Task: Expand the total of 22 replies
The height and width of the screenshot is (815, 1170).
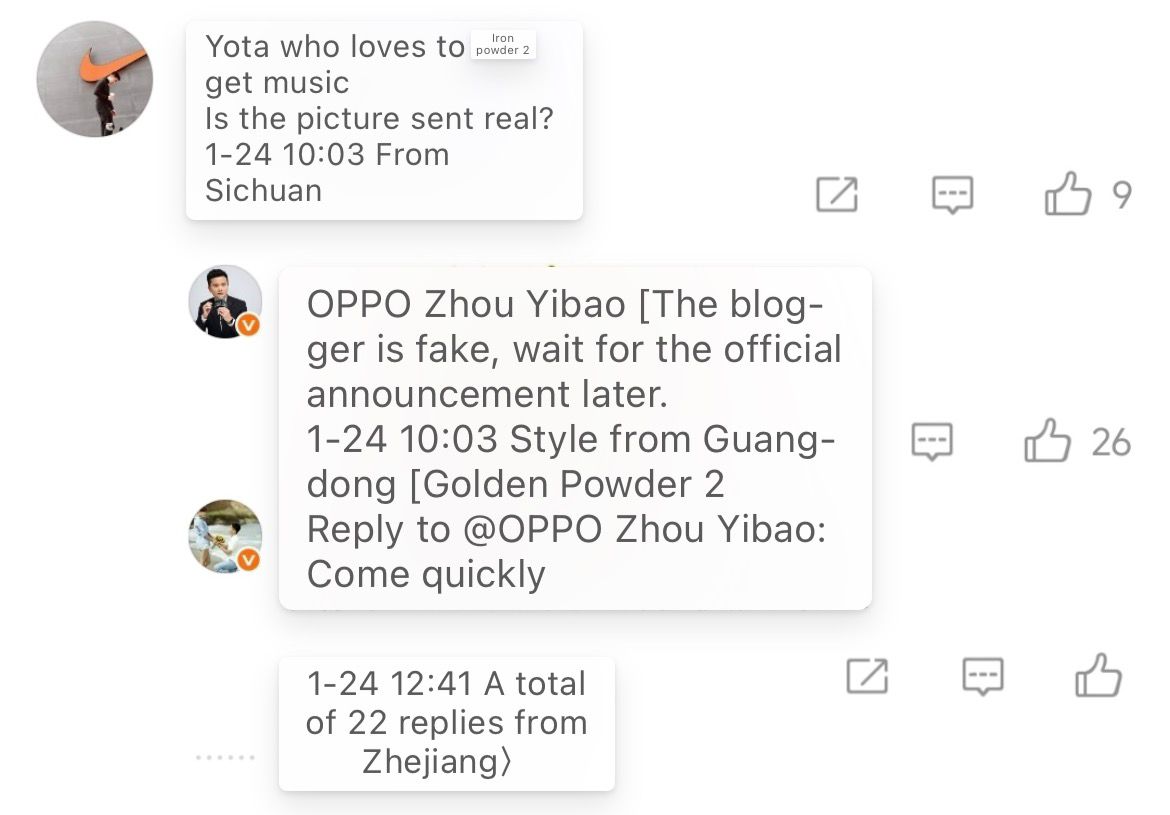Action: 446,723
